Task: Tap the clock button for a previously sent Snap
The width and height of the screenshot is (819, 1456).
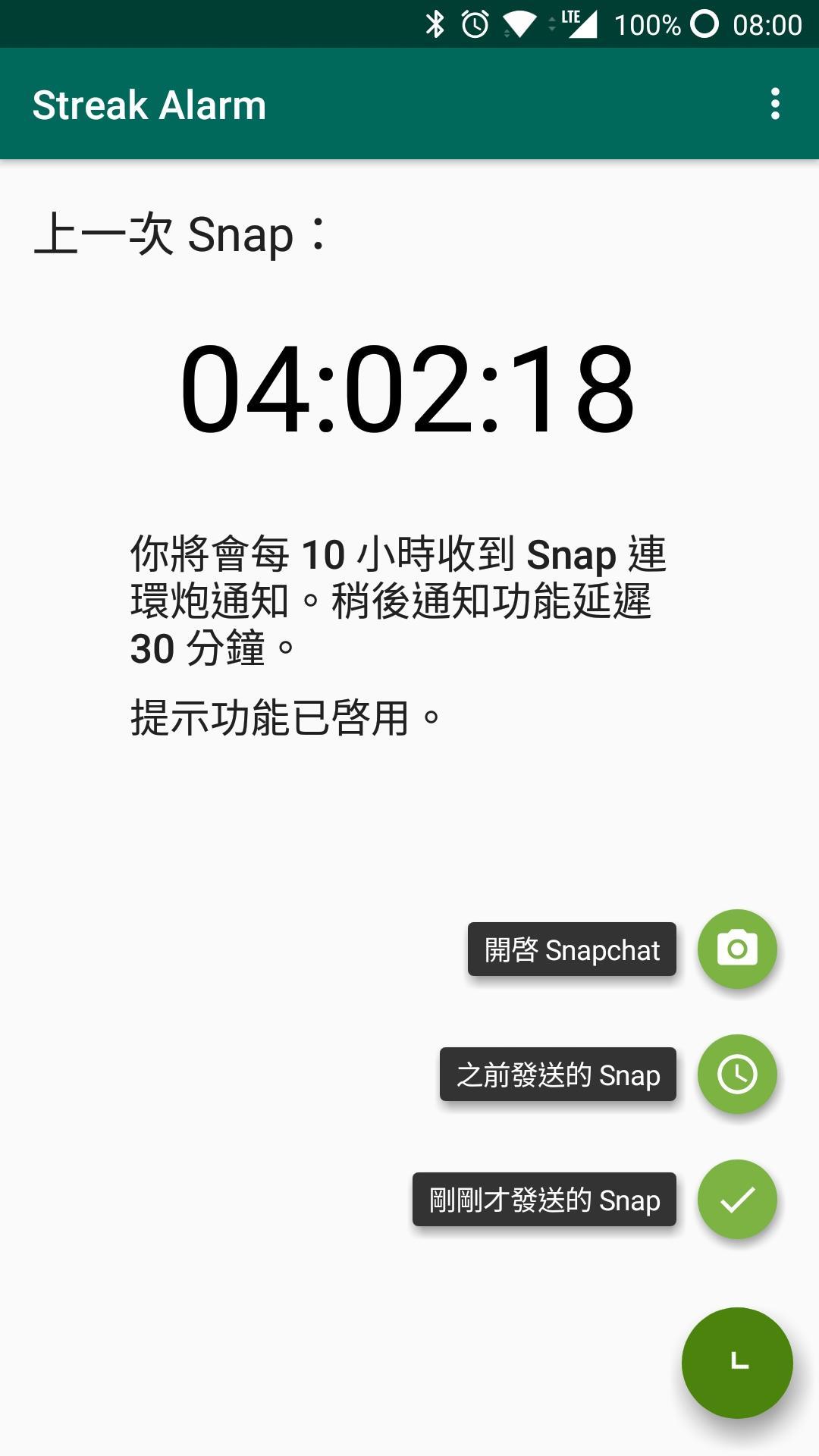Action: (737, 1074)
